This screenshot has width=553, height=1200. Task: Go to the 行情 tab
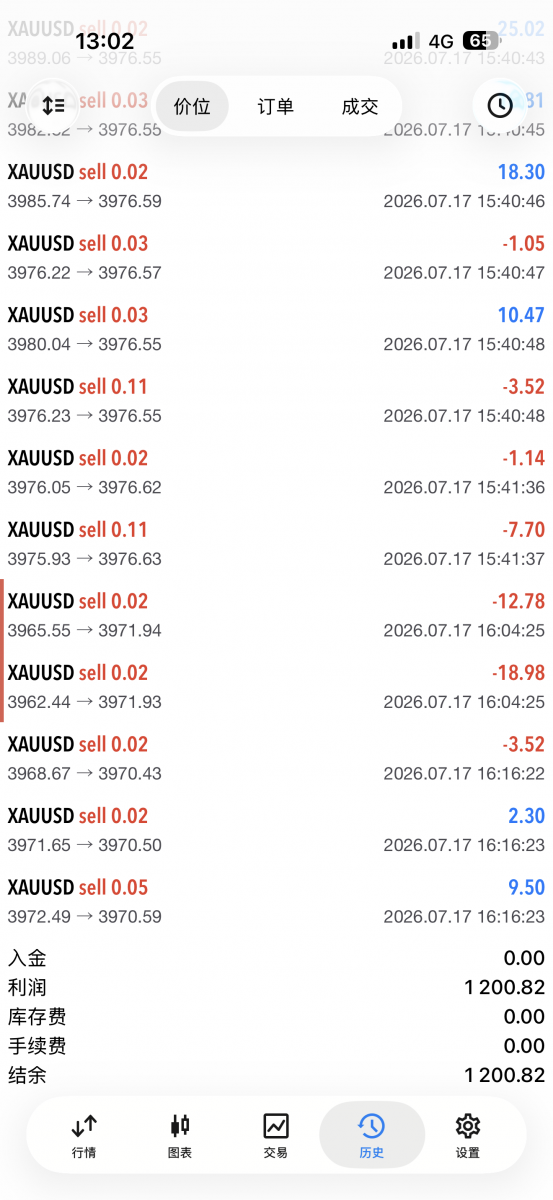click(x=84, y=1136)
